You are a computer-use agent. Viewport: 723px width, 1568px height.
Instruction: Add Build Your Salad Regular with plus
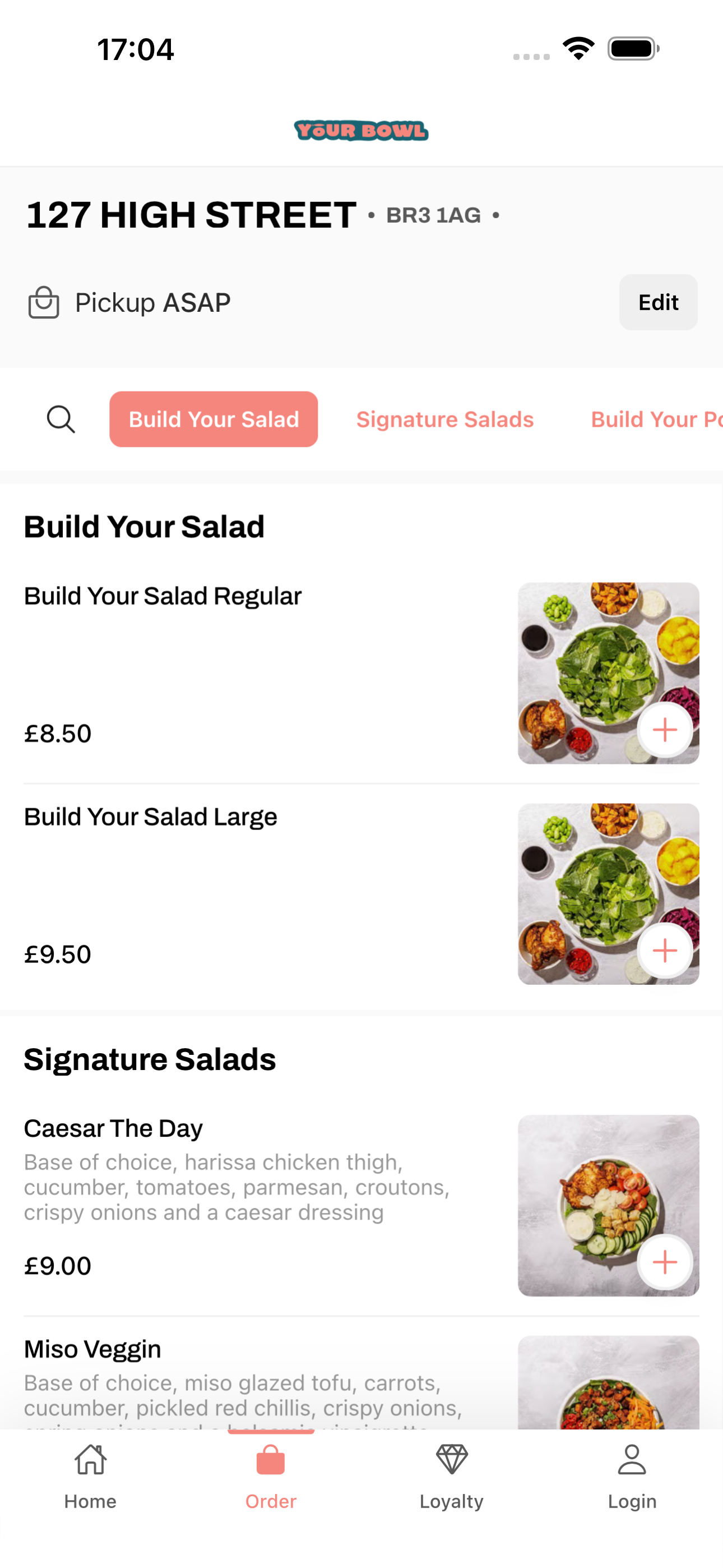coord(665,730)
